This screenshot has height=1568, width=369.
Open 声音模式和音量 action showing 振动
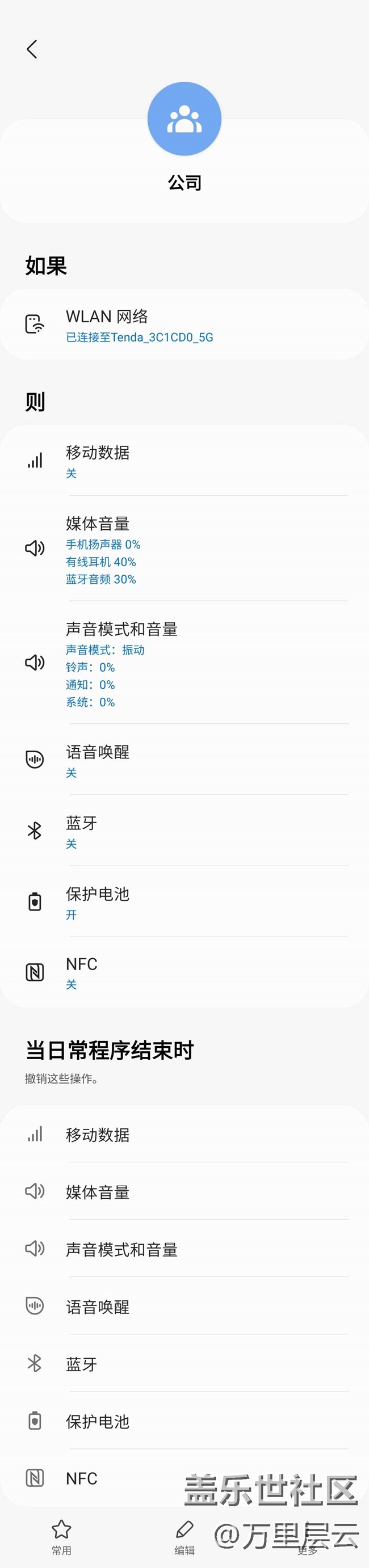pos(184,663)
